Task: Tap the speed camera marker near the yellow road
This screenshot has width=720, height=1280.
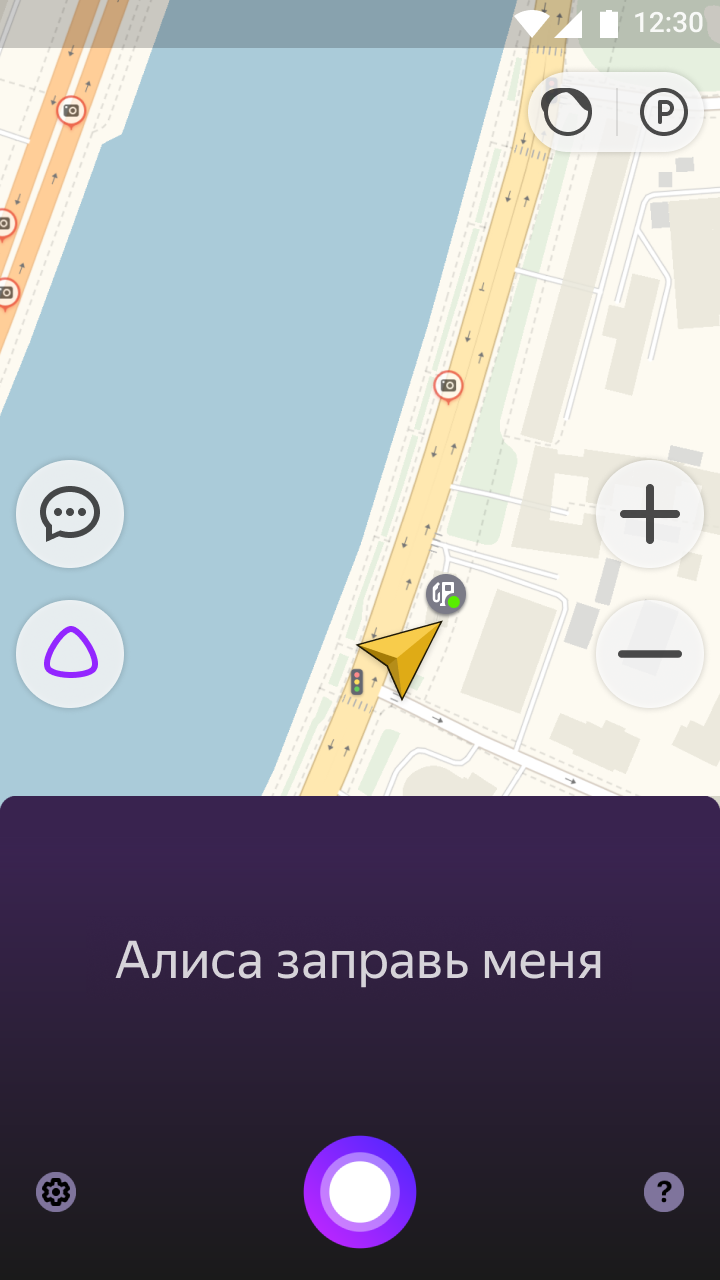Action: [448, 385]
